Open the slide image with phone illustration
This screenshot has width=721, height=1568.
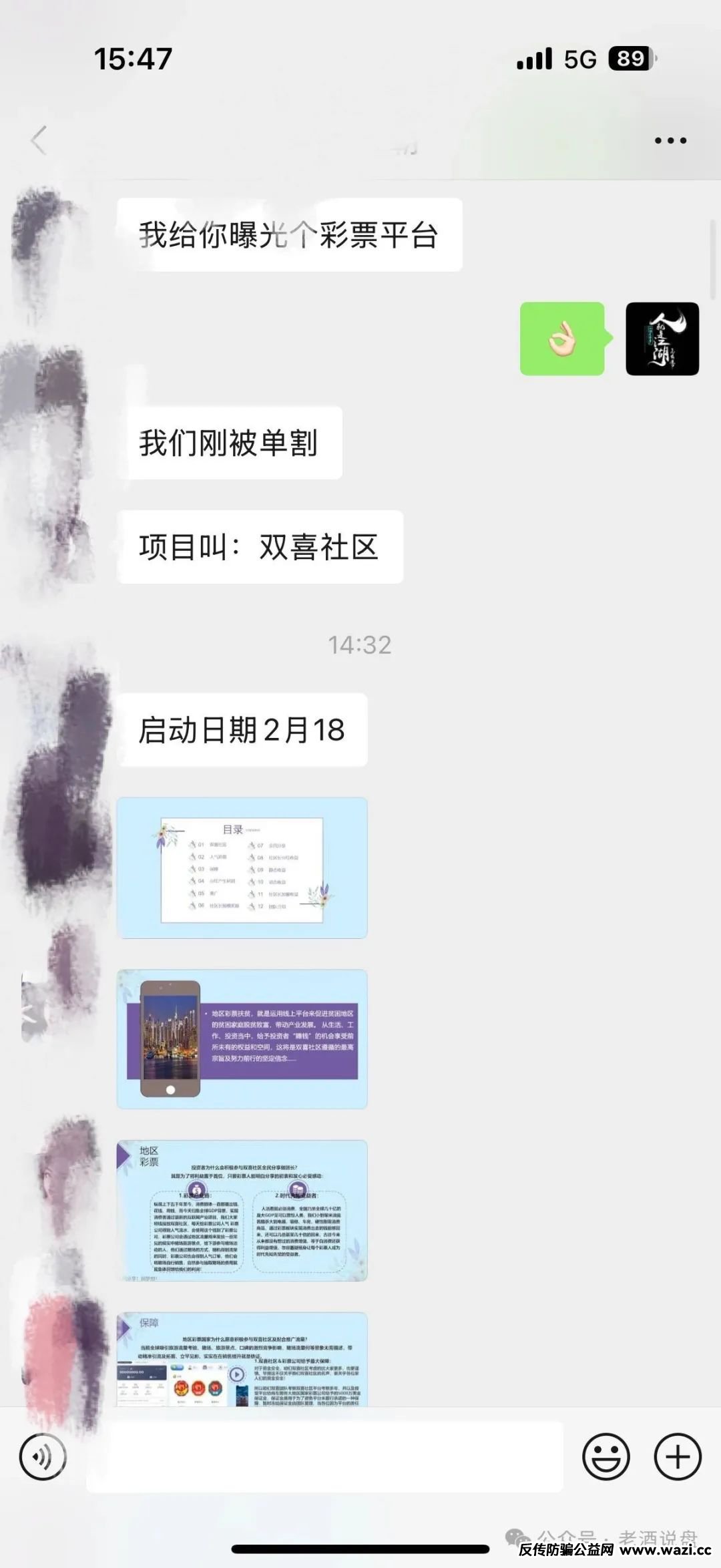[242, 1039]
